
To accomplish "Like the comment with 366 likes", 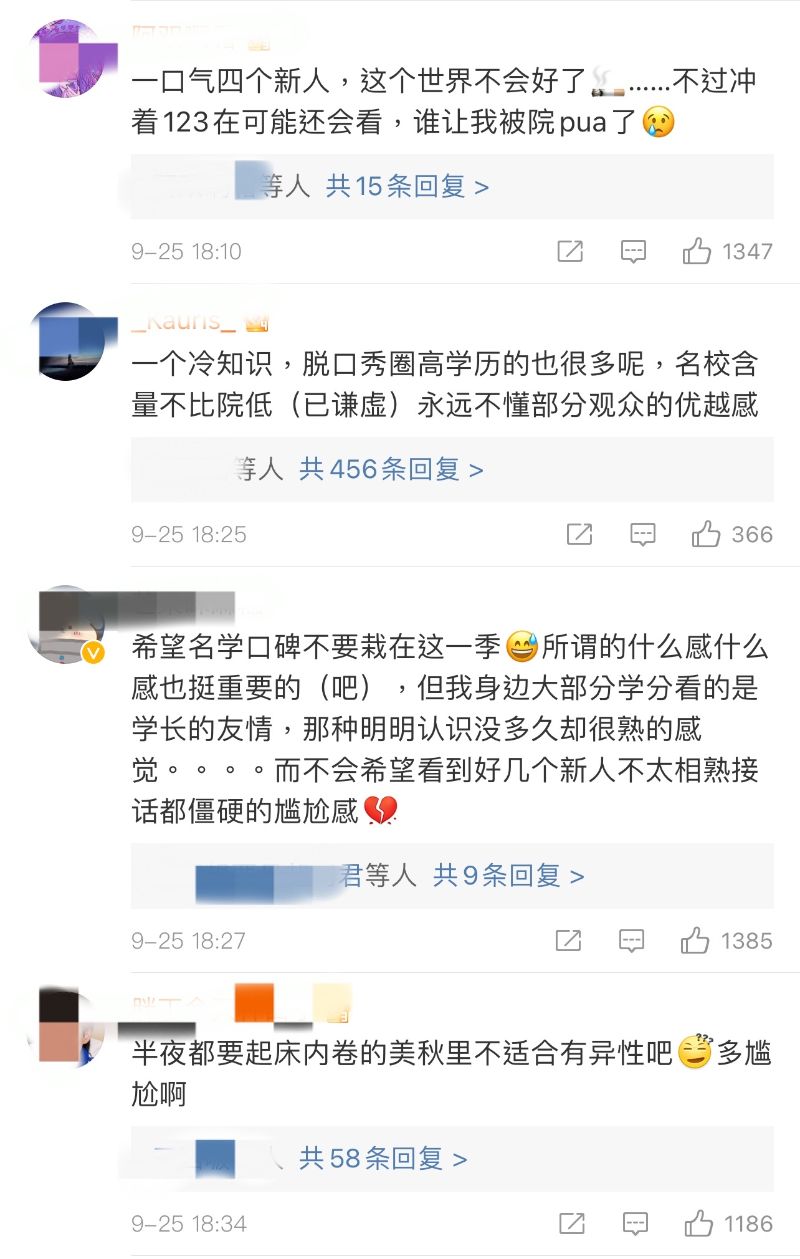I will (706, 534).
